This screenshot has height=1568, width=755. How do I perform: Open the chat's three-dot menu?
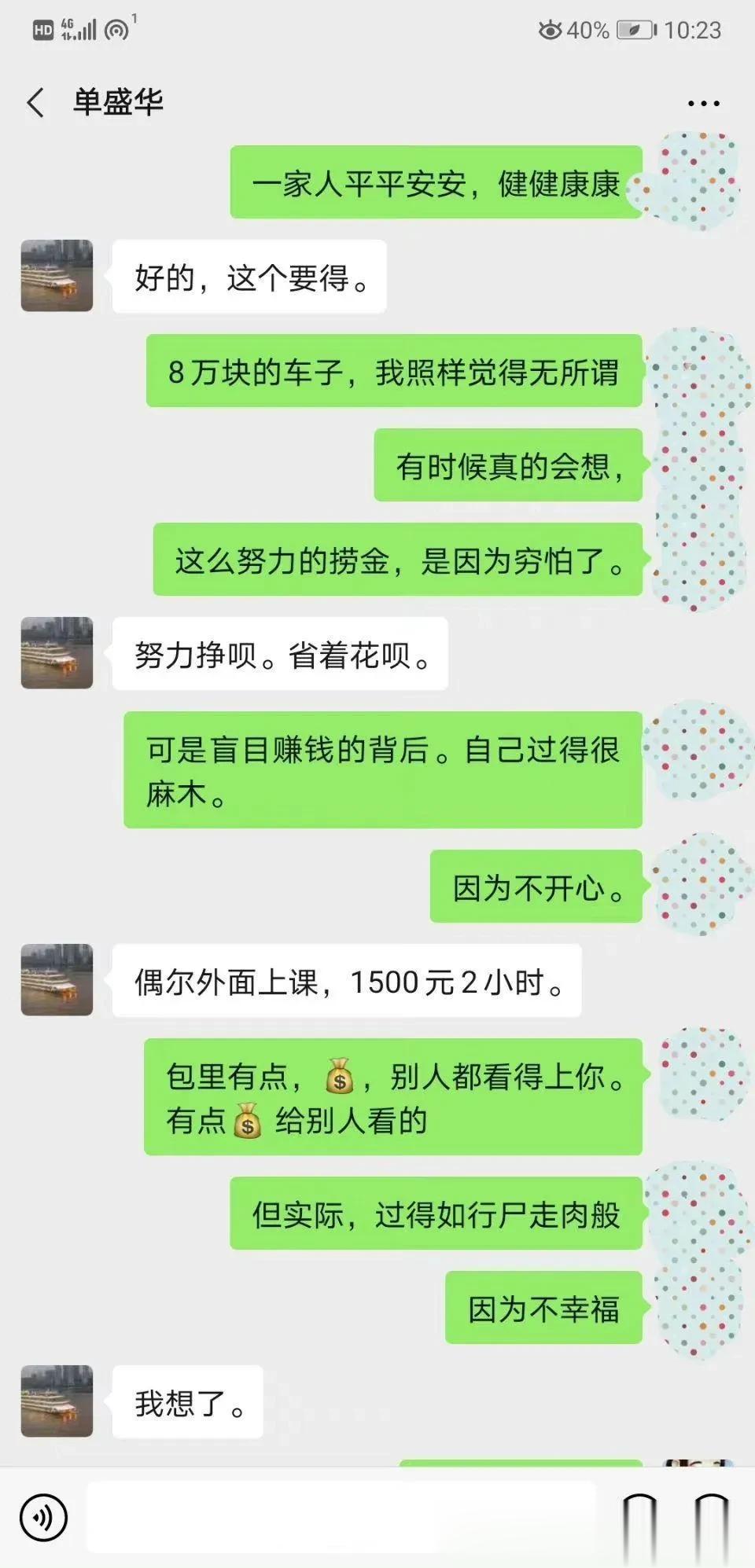pos(703,103)
